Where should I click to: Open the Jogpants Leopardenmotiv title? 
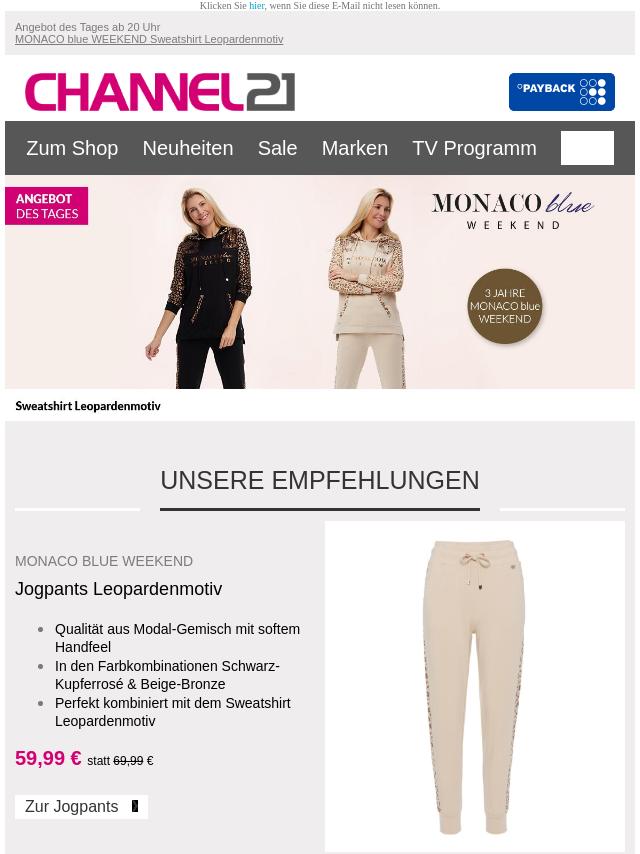[x=118, y=589]
